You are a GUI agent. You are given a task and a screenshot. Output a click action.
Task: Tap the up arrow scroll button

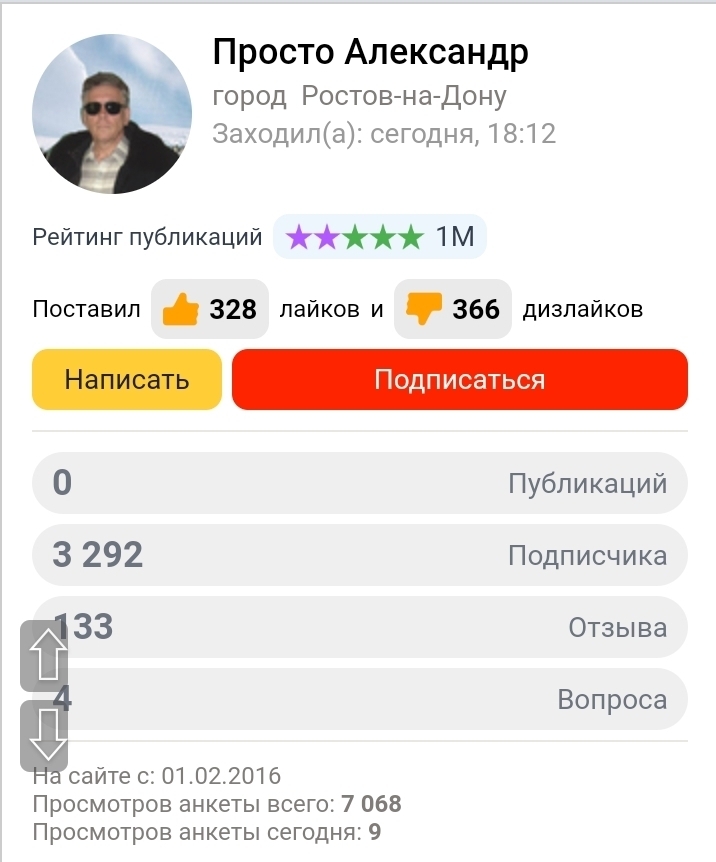point(45,656)
